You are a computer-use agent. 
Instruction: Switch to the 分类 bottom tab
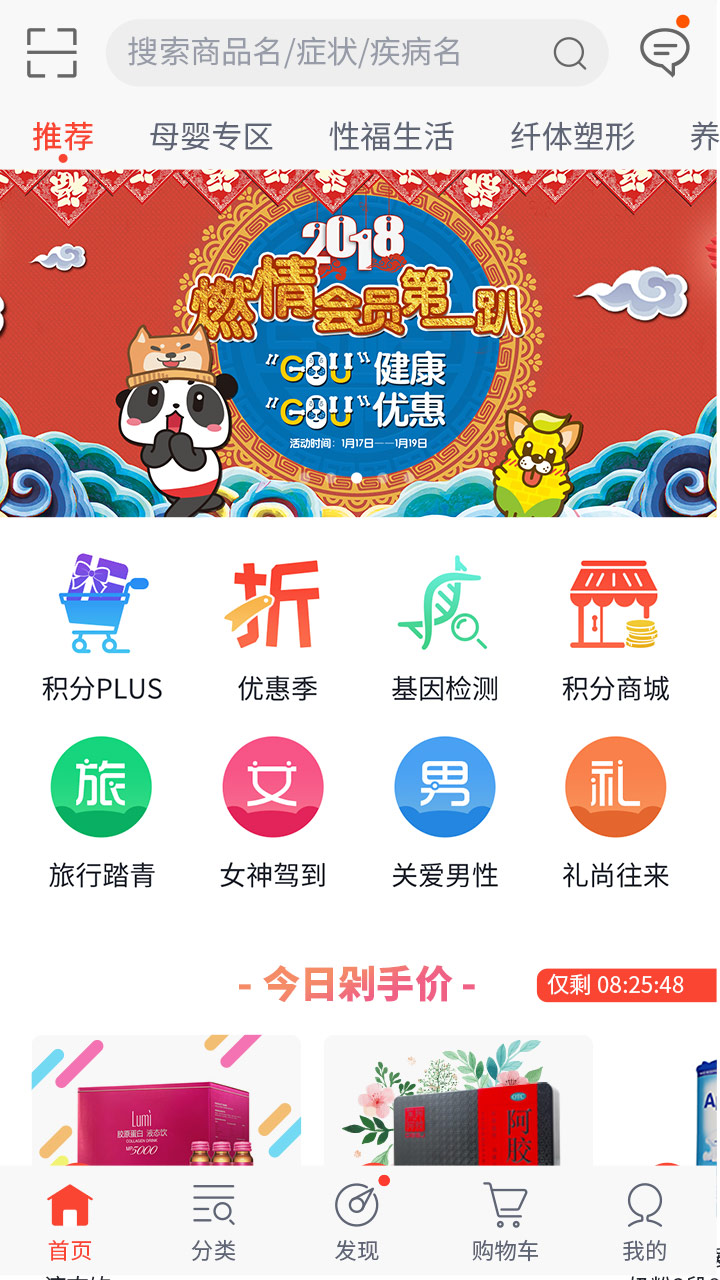pyautogui.click(x=214, y=1222)
